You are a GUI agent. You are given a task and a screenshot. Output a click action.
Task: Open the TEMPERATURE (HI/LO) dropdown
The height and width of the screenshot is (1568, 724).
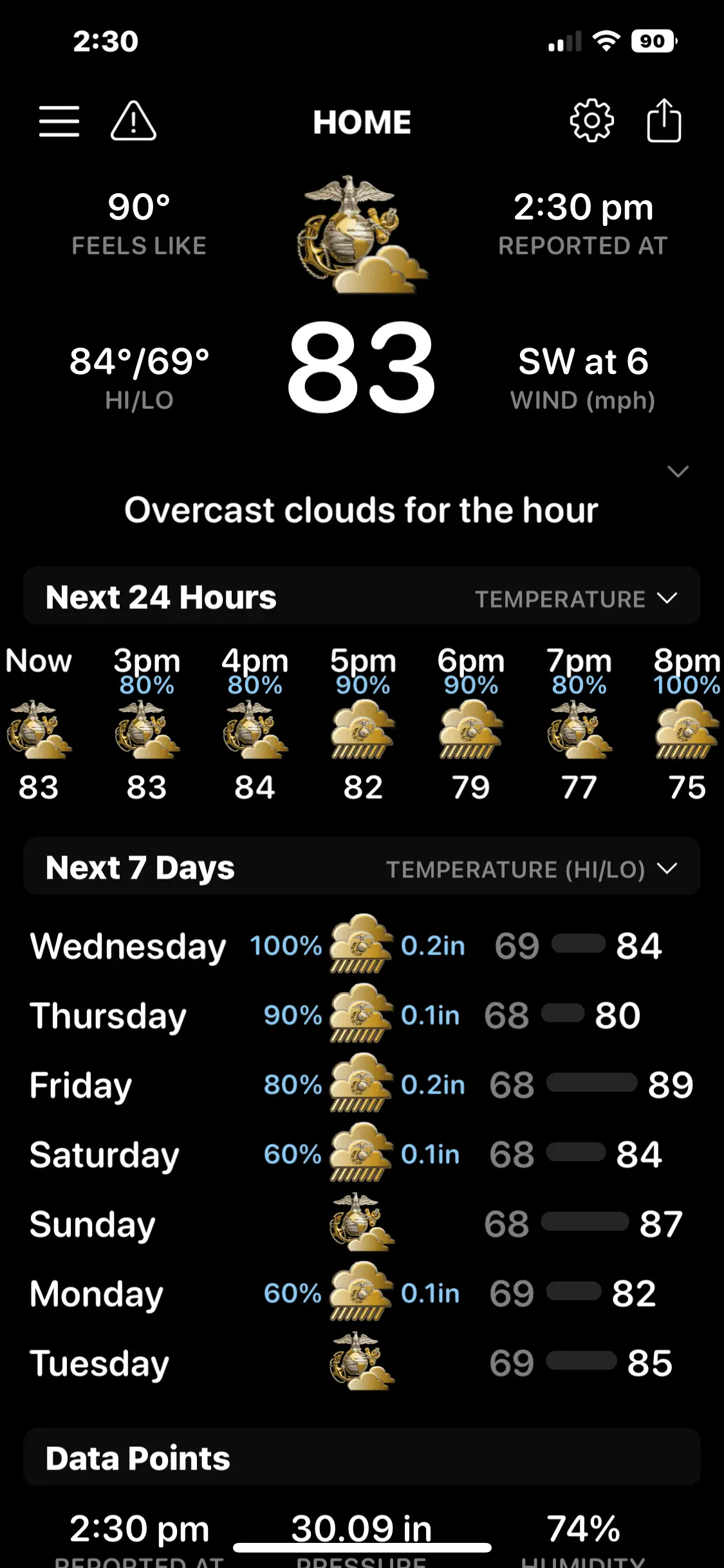532,869
